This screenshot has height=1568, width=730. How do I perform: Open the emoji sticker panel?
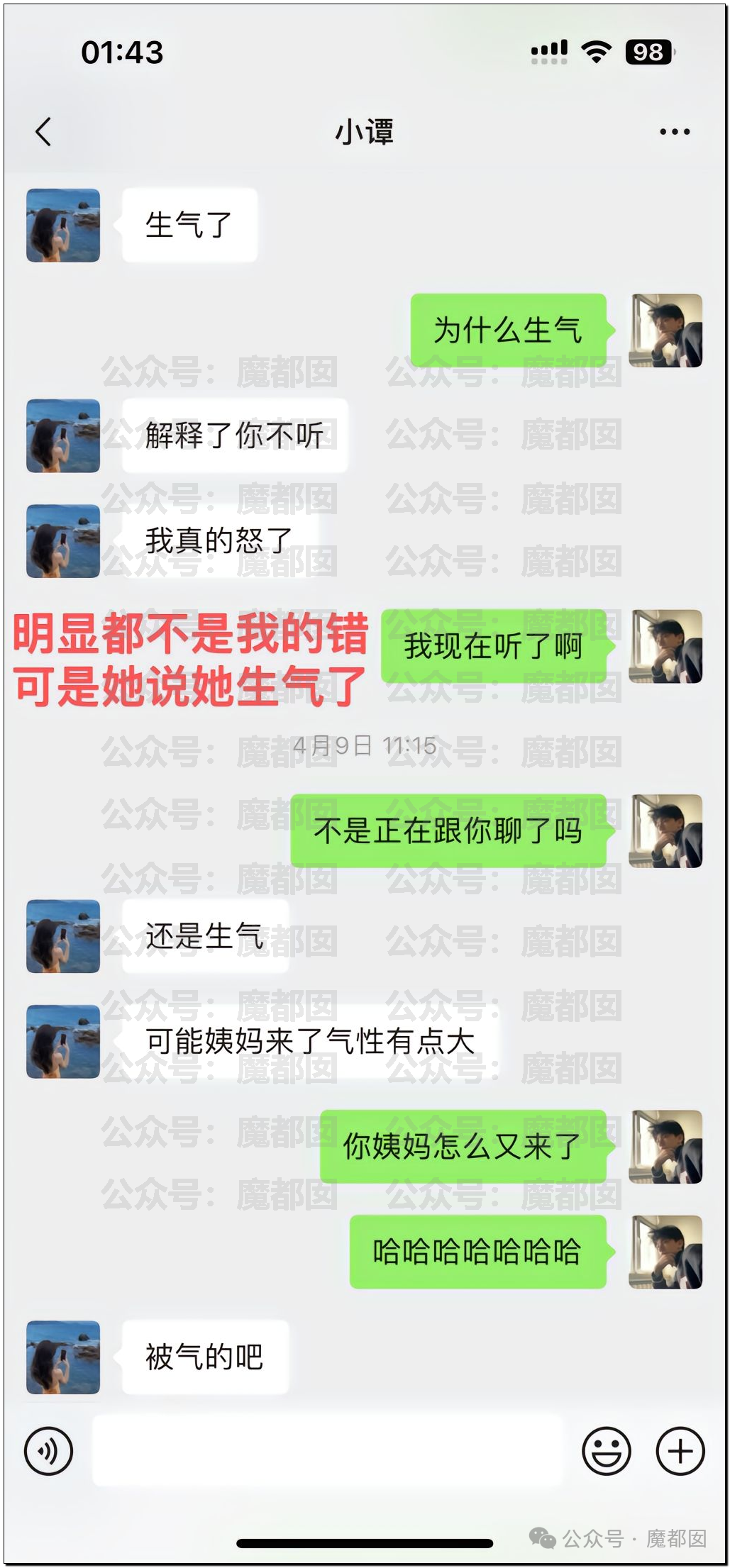coord(606,1451)
